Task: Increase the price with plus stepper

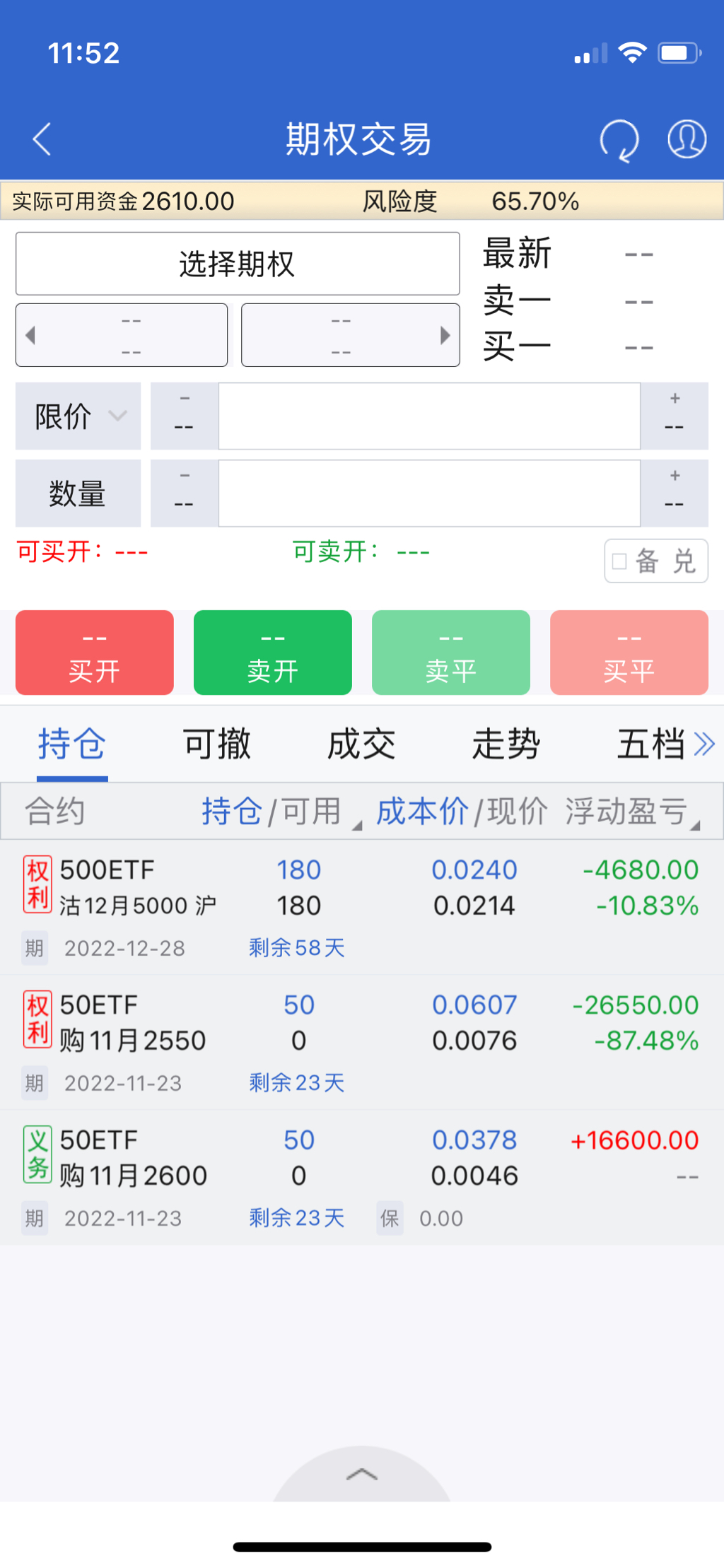Action: [674, 416]
